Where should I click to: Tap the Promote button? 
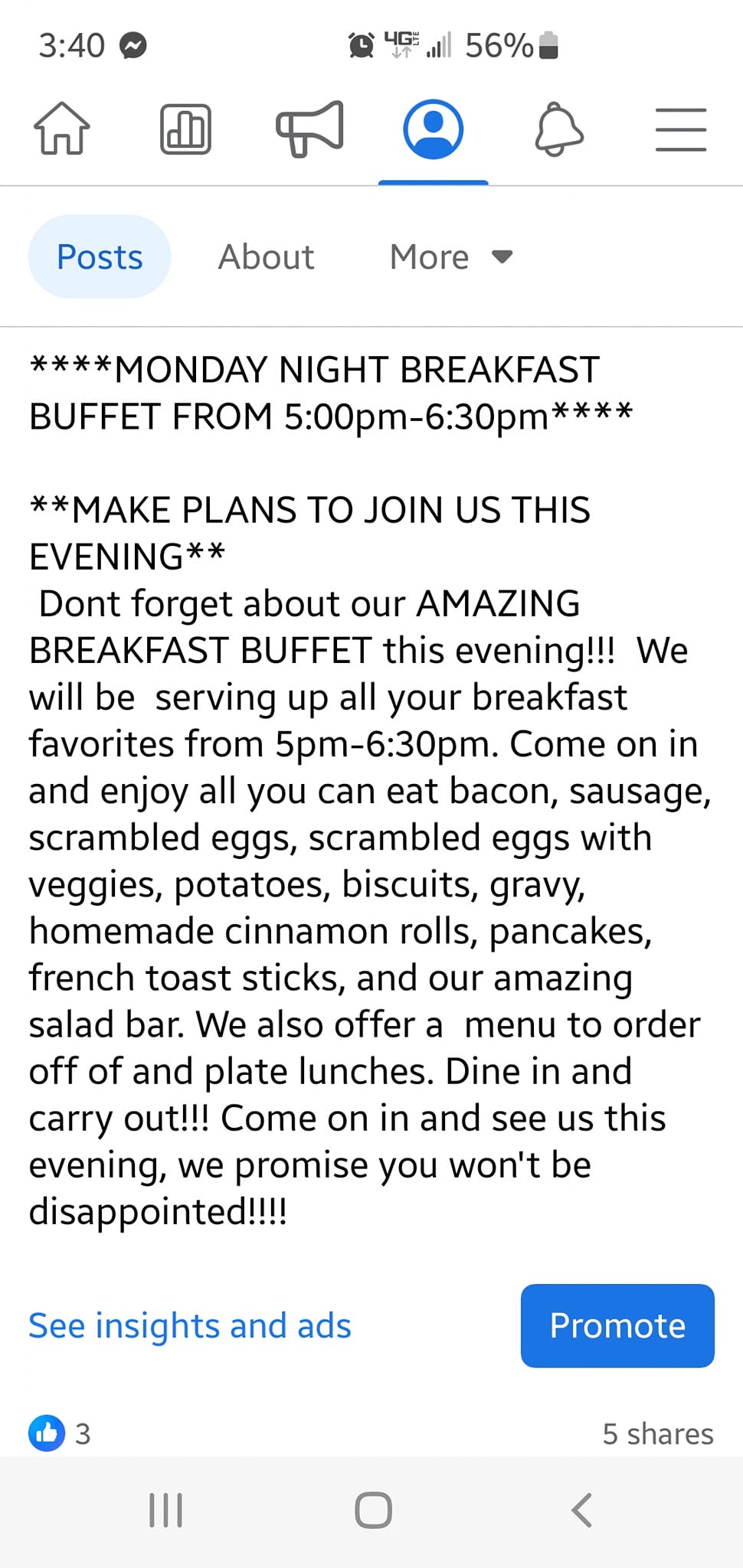[617, 1325]
